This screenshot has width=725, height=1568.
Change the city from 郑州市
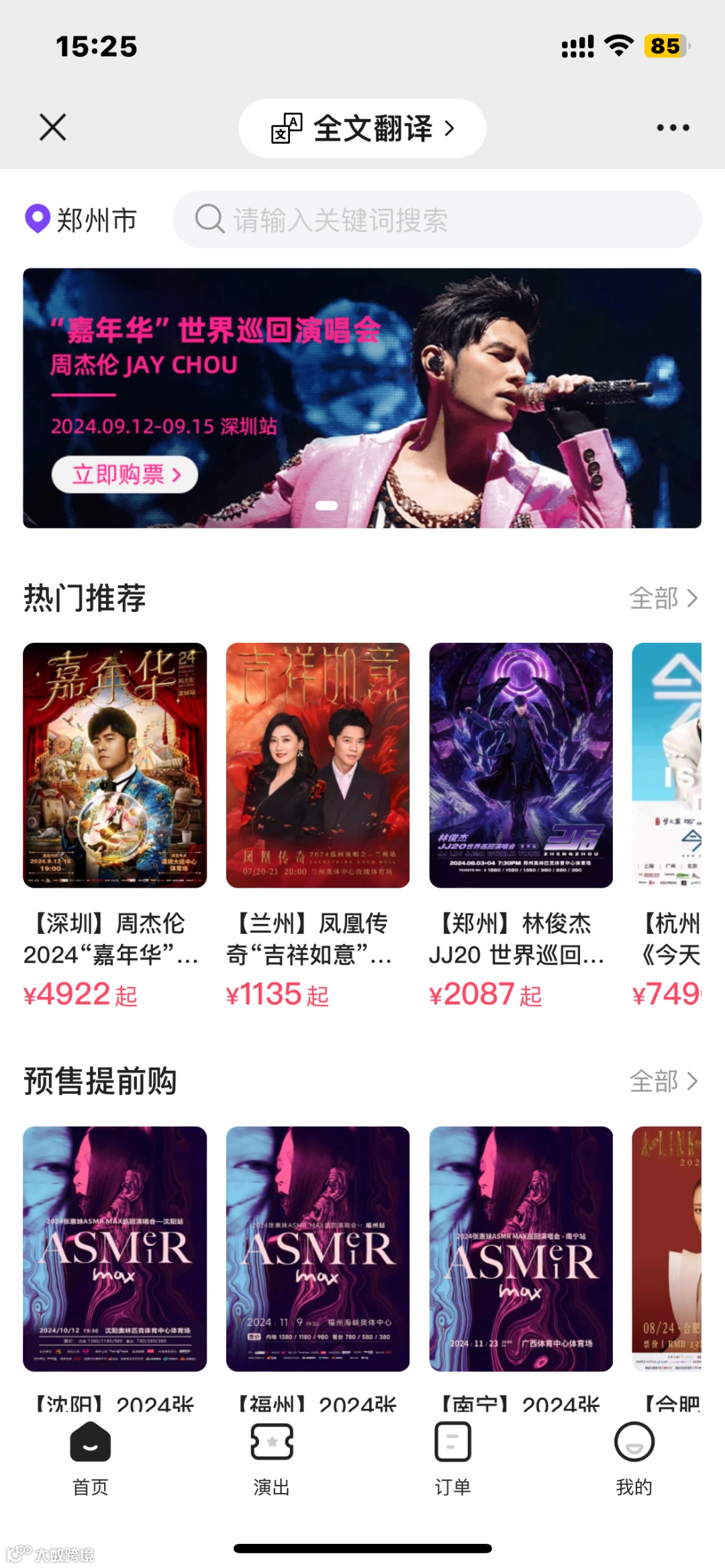[81, 219]
